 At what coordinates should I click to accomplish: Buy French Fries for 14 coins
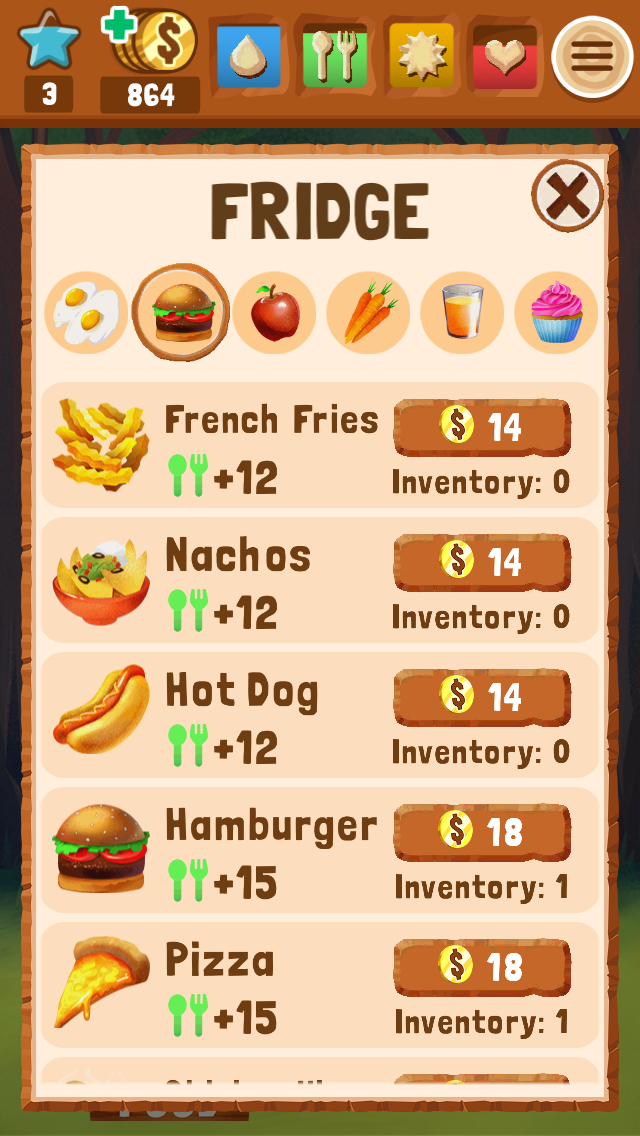pos(482,427)
